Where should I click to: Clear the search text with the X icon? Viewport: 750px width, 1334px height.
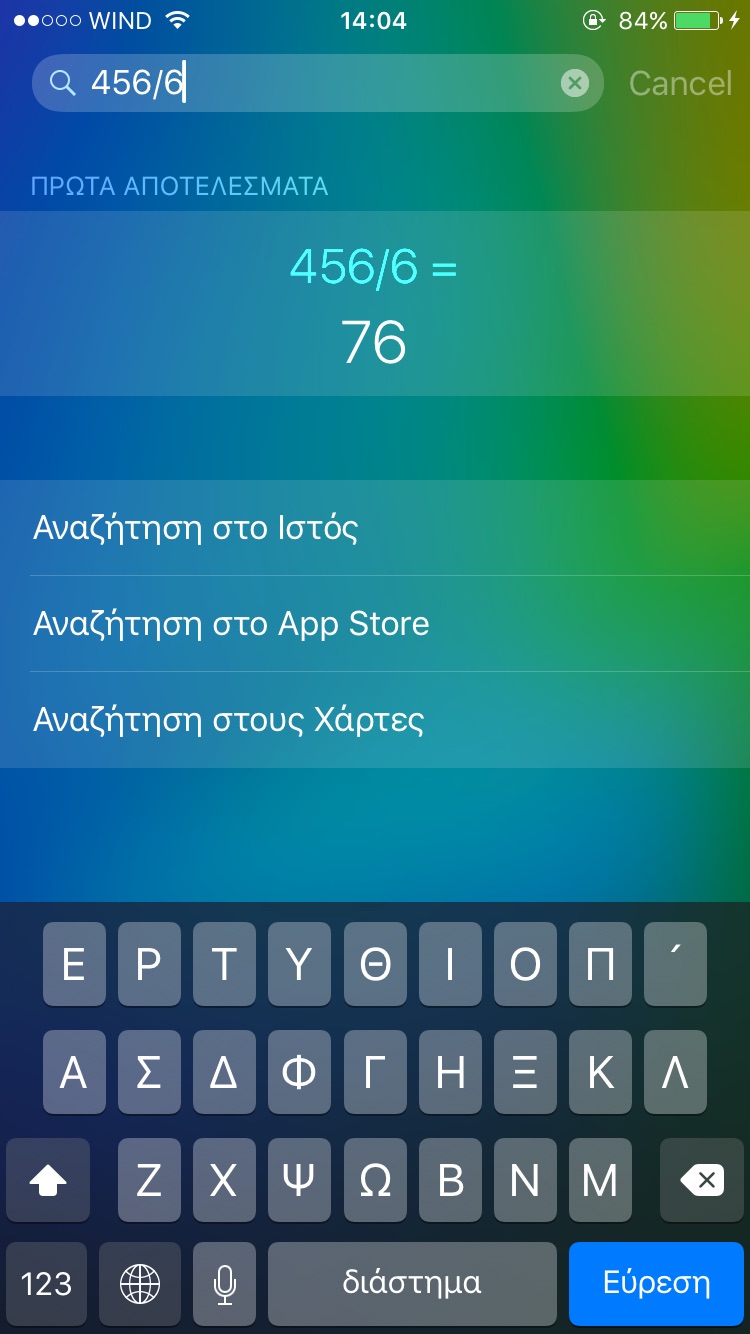pyautogui.click(x=574, y=83)
